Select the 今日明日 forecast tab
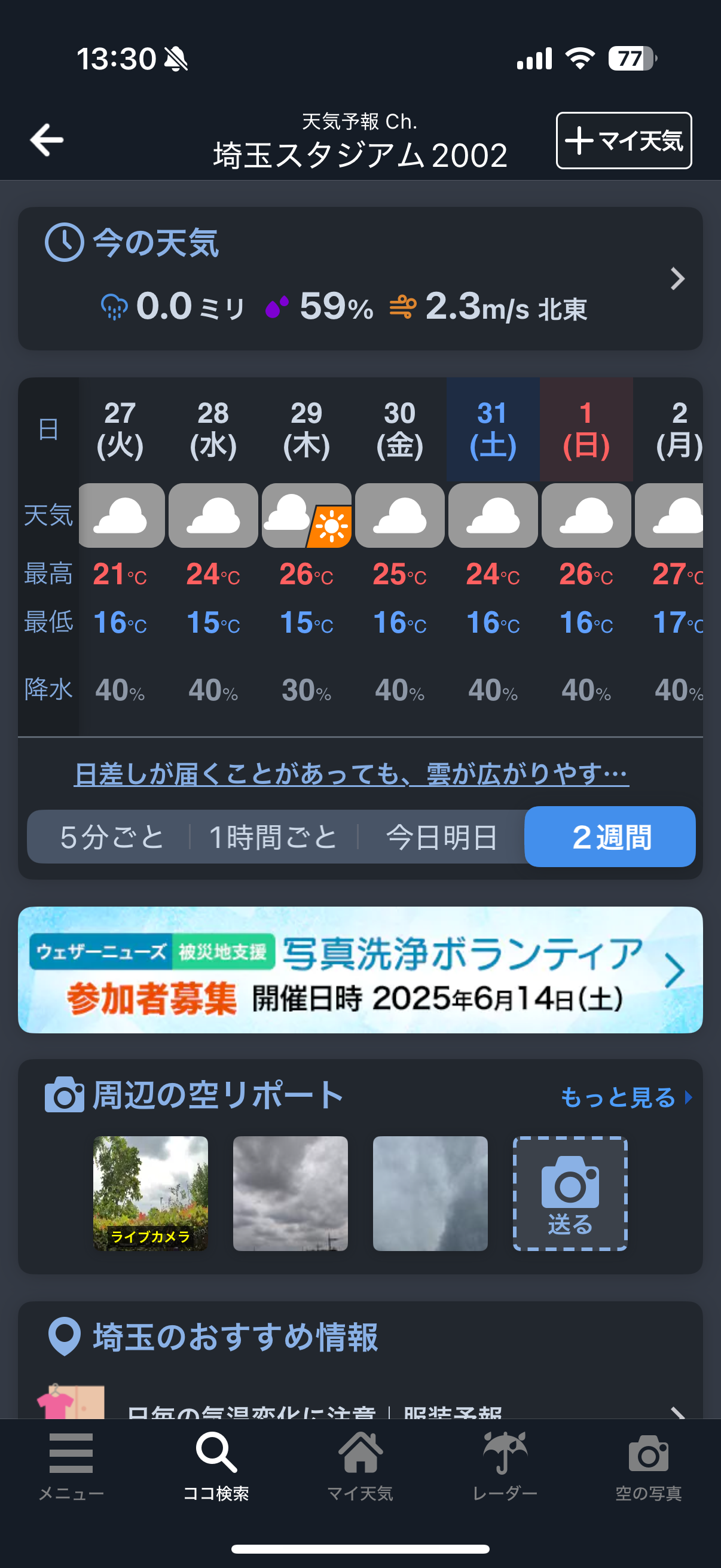The width and height of the screenshot is (721, 1568). click(x=442, y=837)
